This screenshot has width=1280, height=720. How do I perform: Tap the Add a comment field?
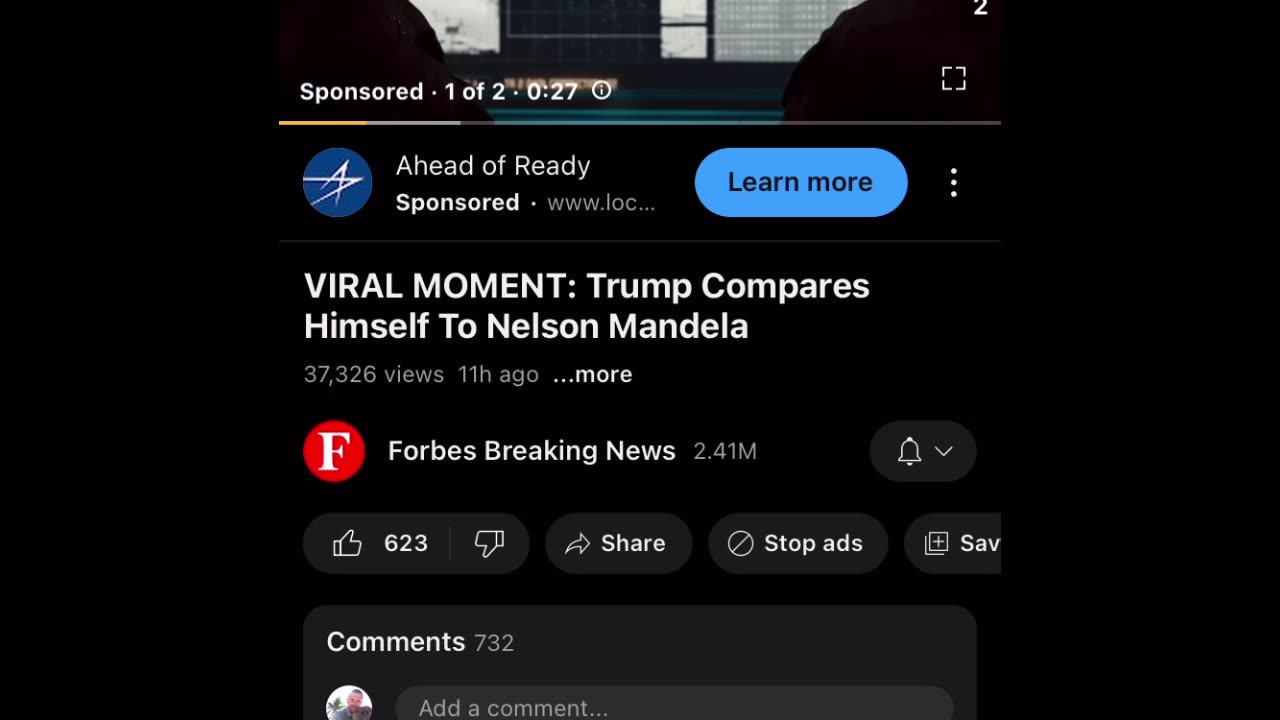673,708
